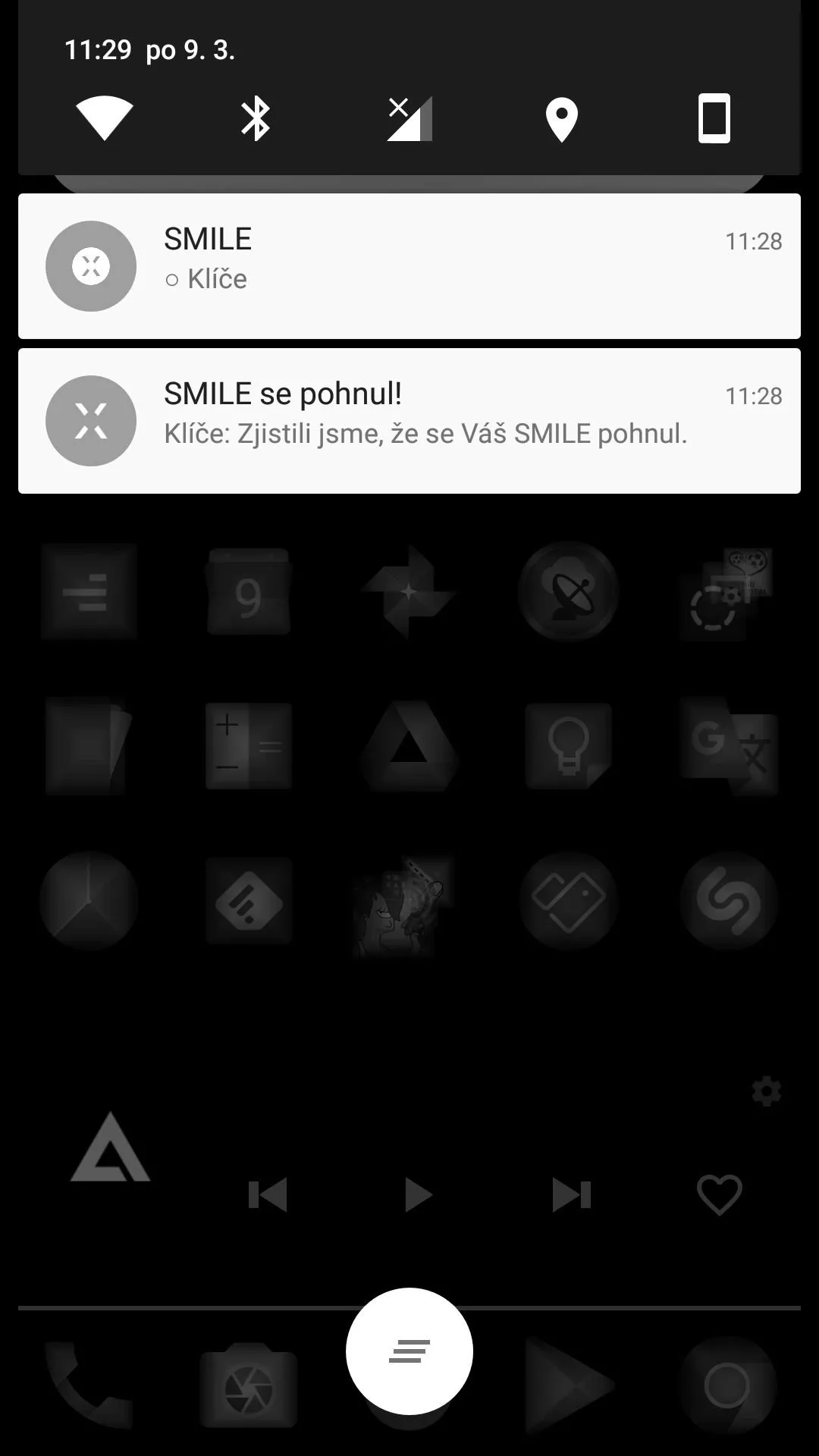
Task: Toggle the screen rotation quick setting
Action: pos(714,118)
